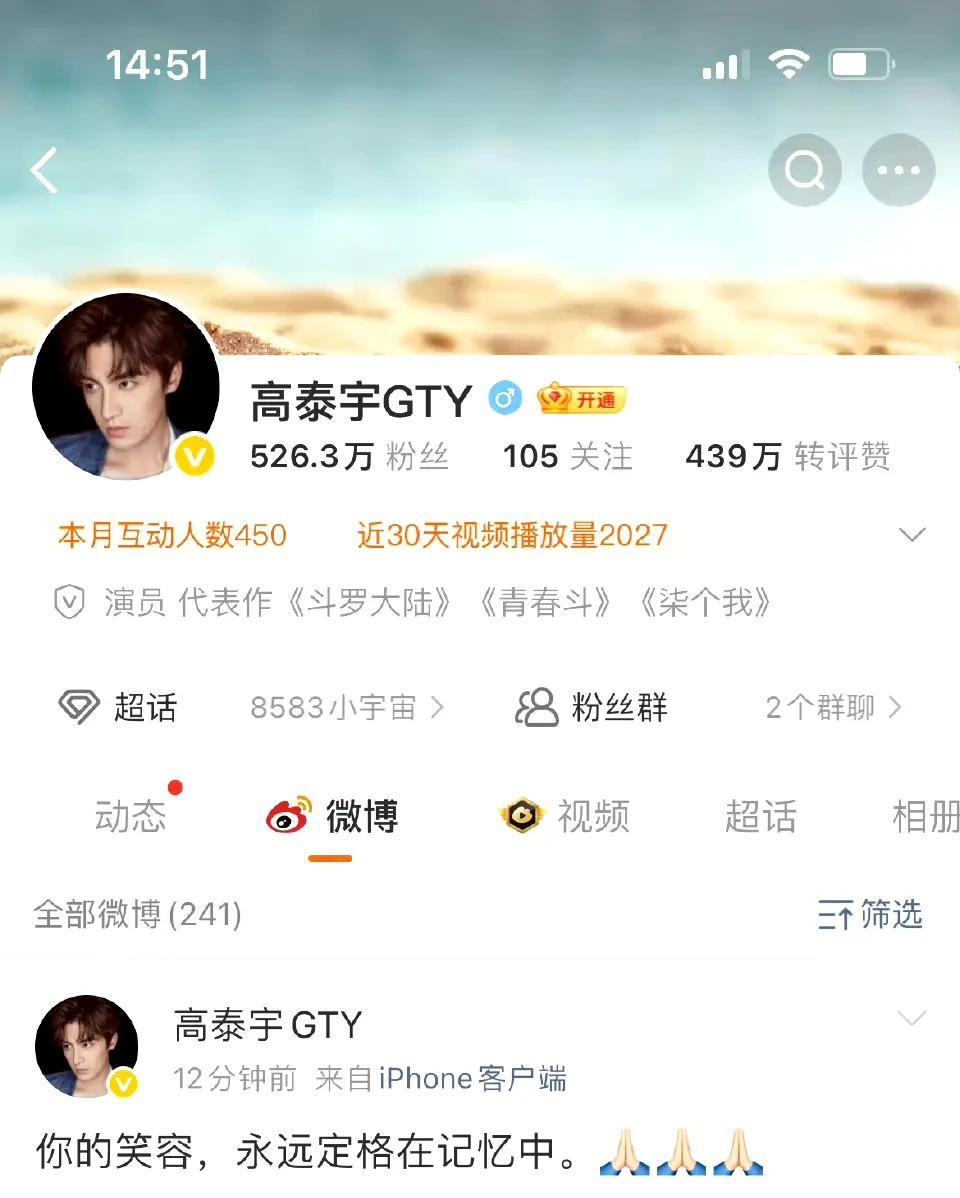View the 526.3万 粉丝 followers list

(349, 457)
